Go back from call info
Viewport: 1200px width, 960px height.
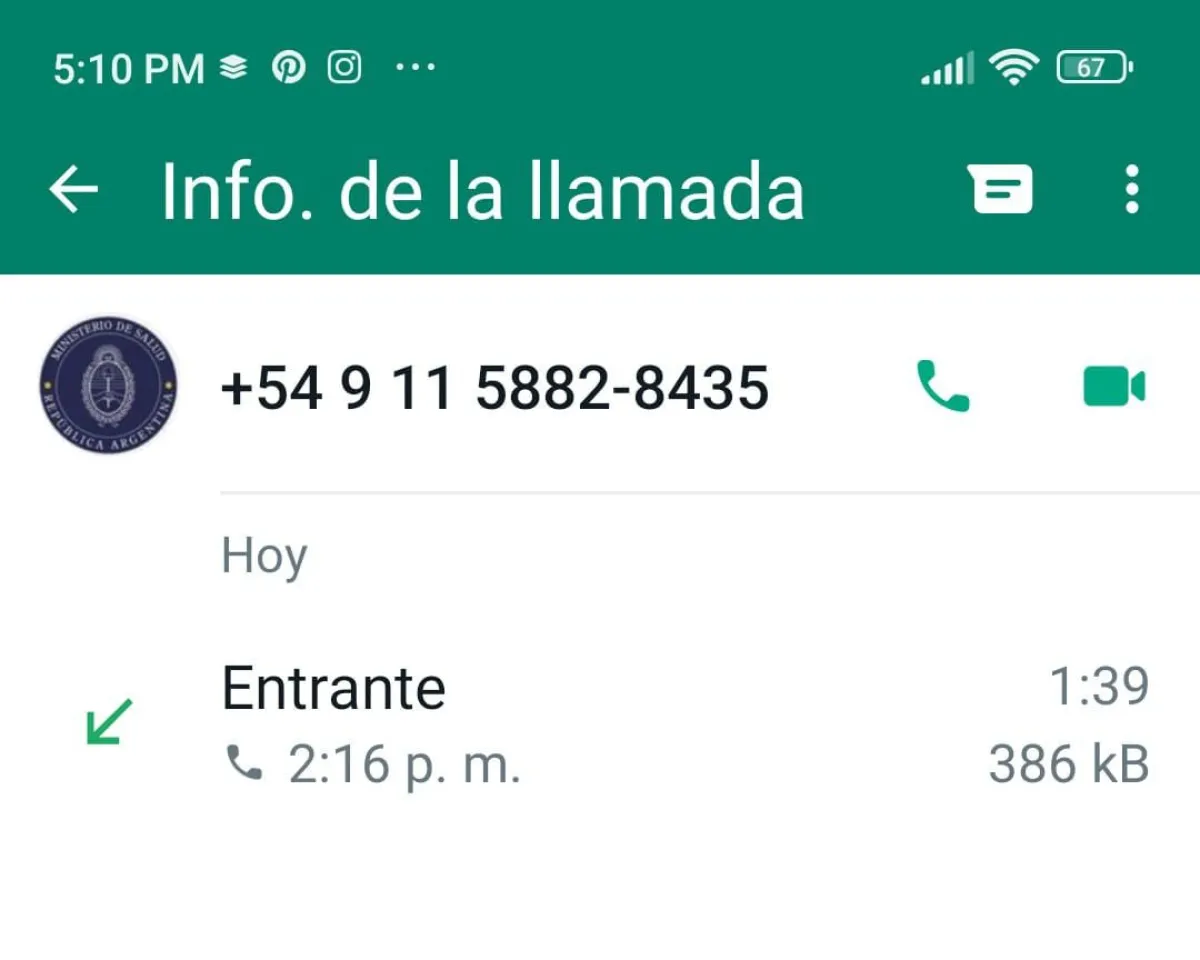point(74,189)
